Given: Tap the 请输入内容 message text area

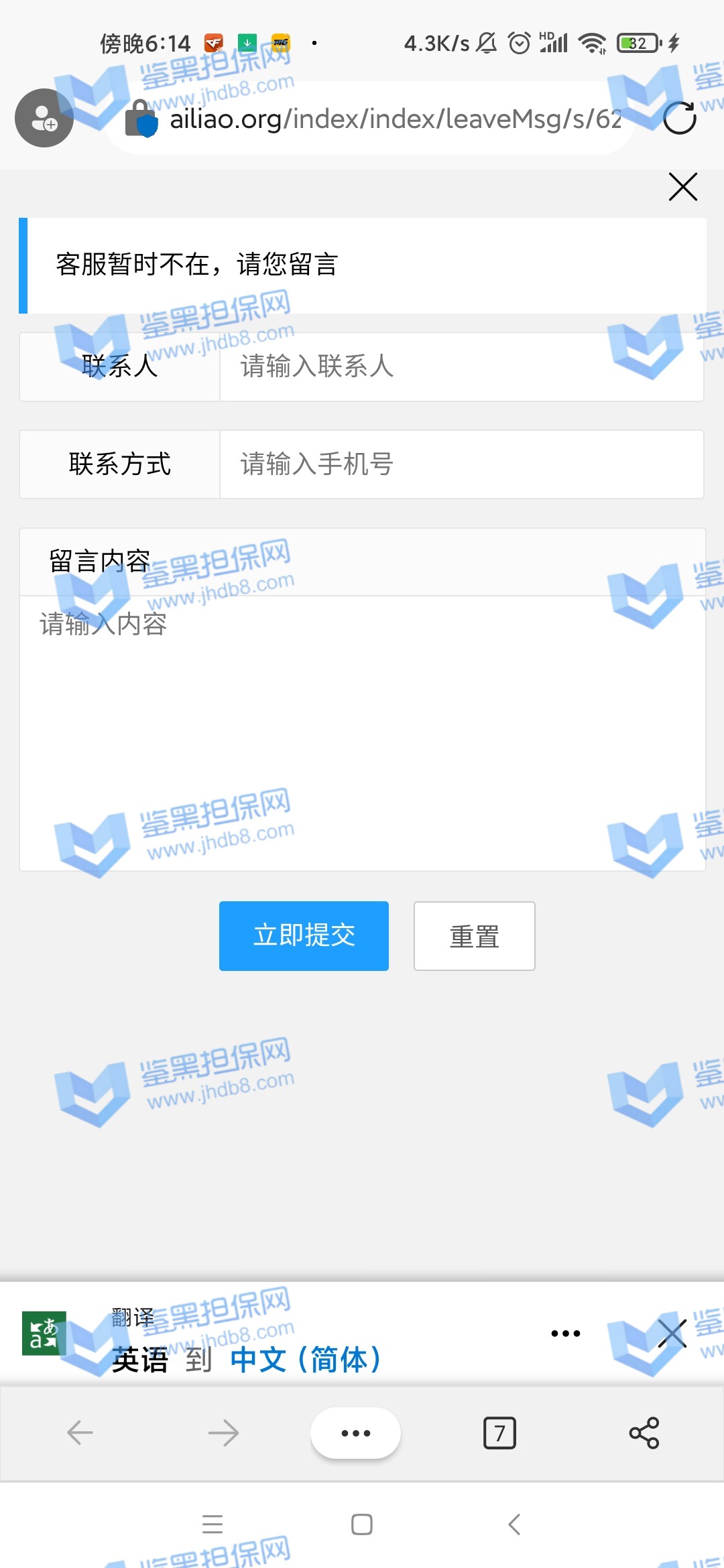Looking at the screenshot, I should (362, 730).
